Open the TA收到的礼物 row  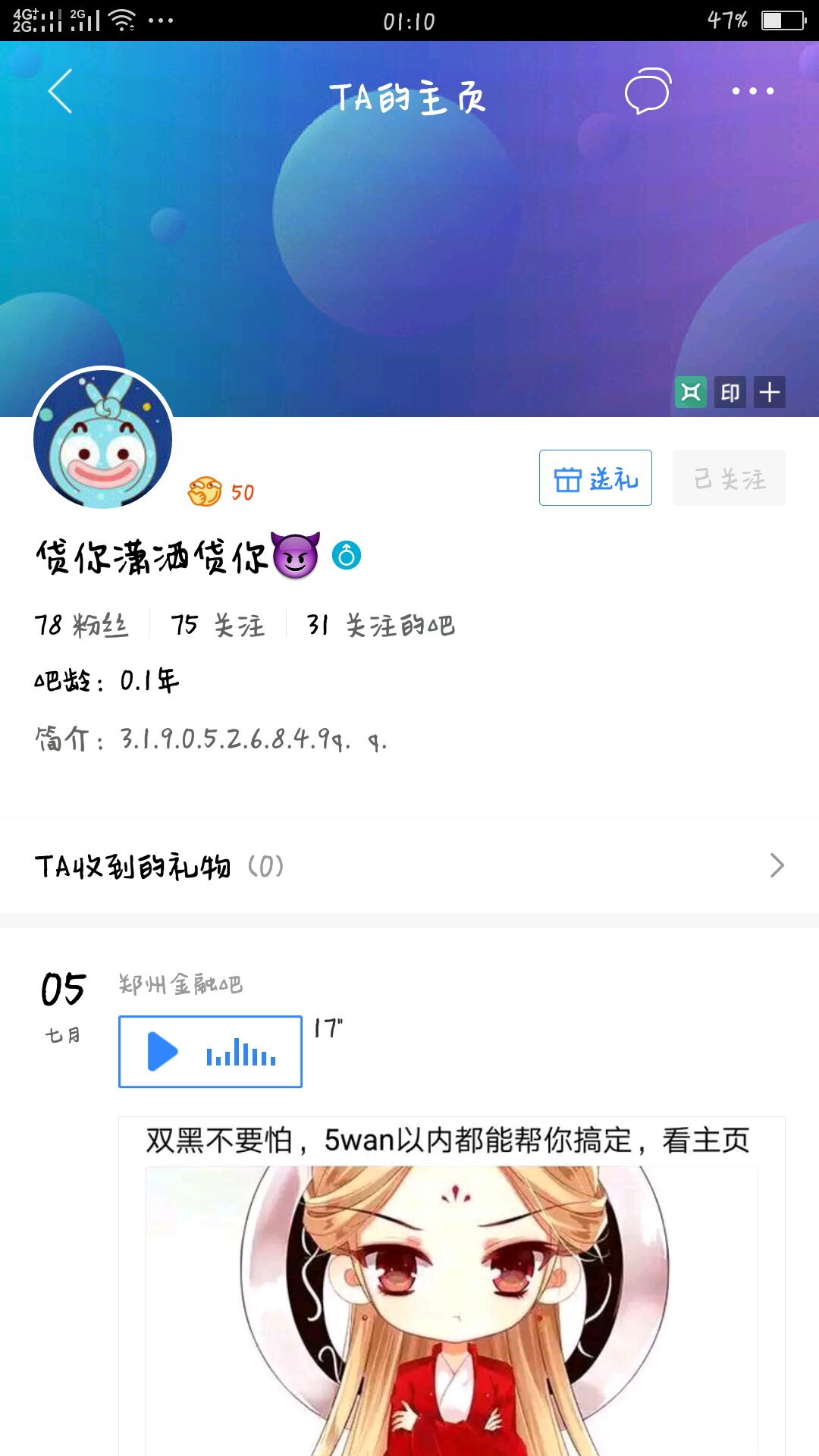409,865
